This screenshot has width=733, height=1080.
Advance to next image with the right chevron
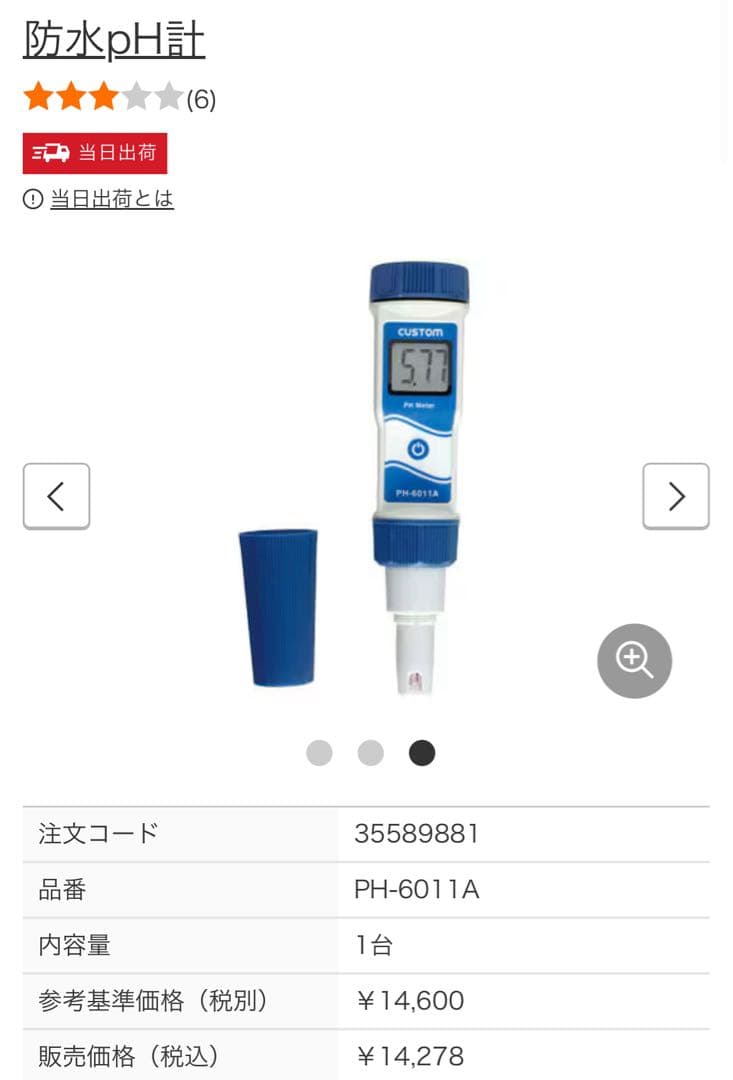[676, 496]
